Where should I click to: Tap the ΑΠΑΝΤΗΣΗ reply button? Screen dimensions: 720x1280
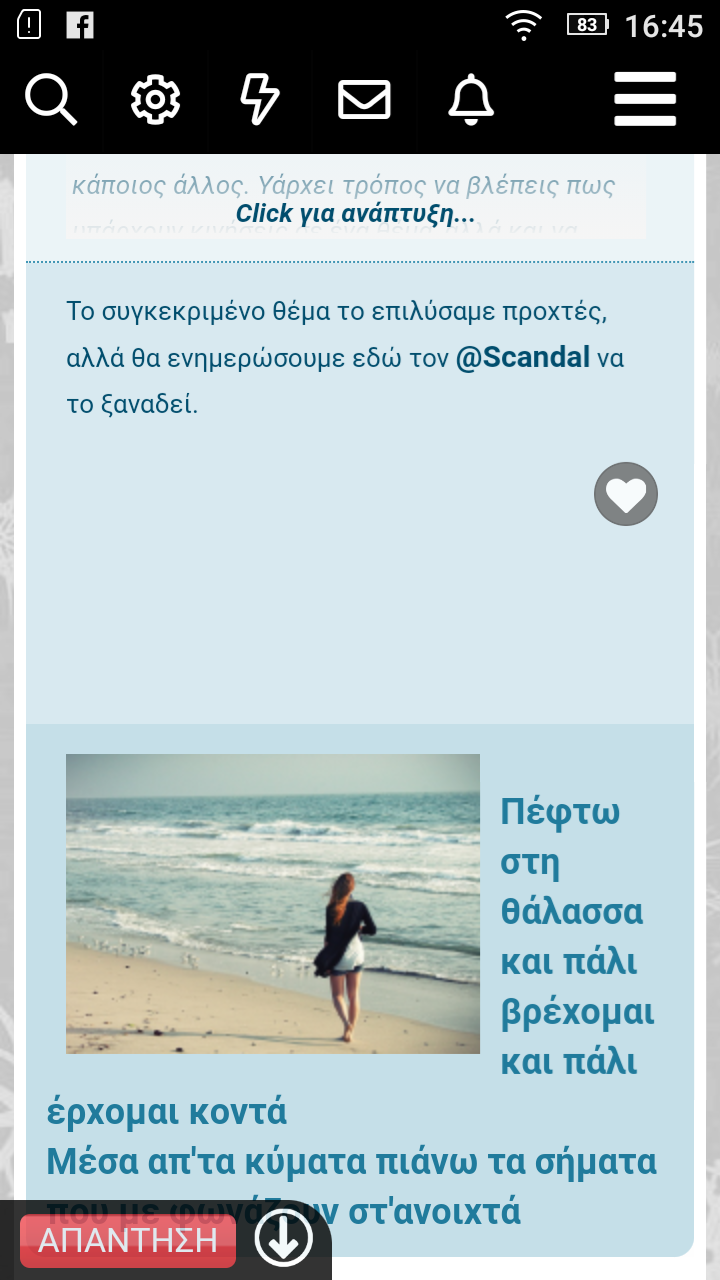coord(128,1240)
